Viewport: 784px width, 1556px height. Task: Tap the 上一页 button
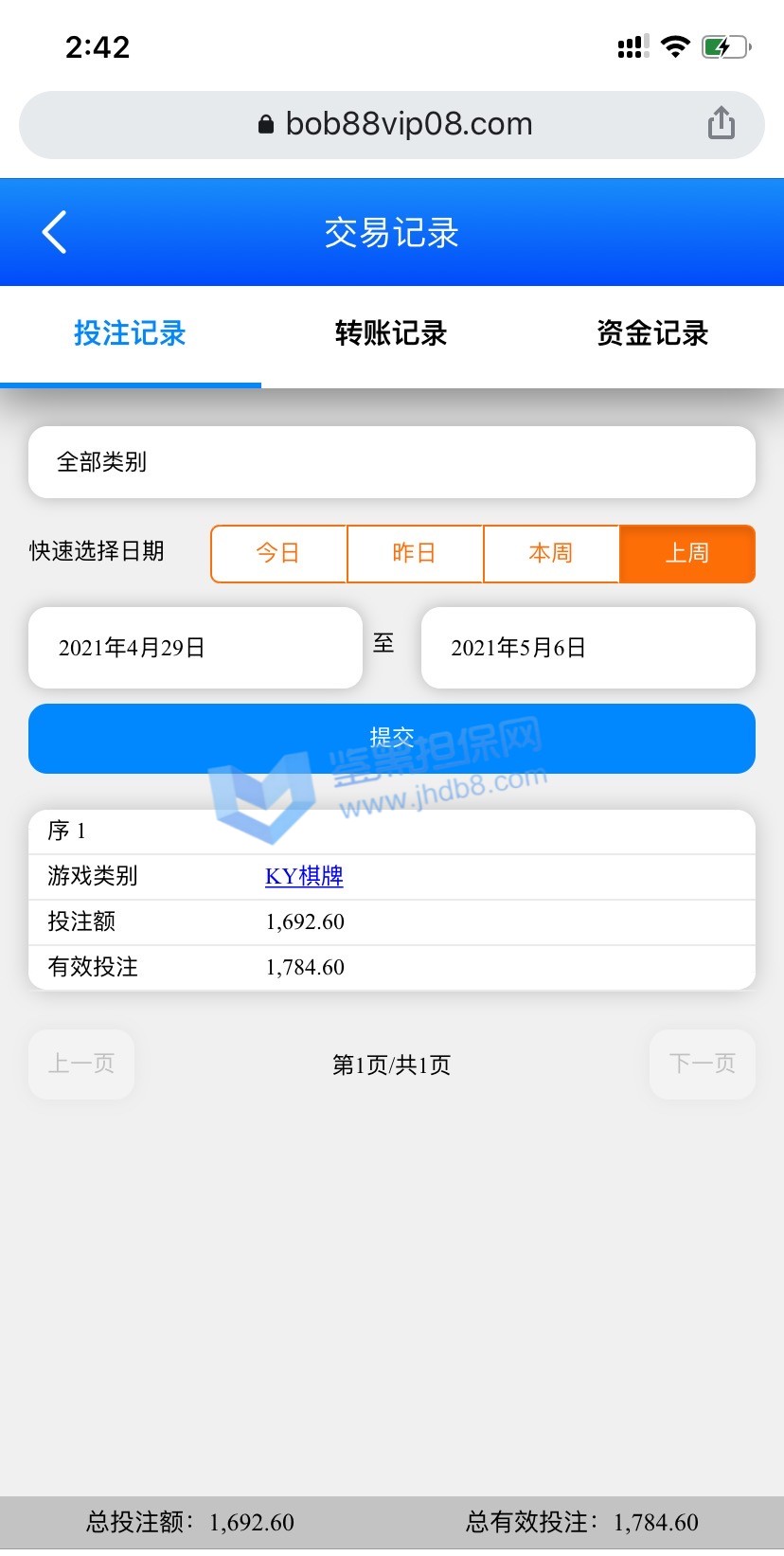81,1064
